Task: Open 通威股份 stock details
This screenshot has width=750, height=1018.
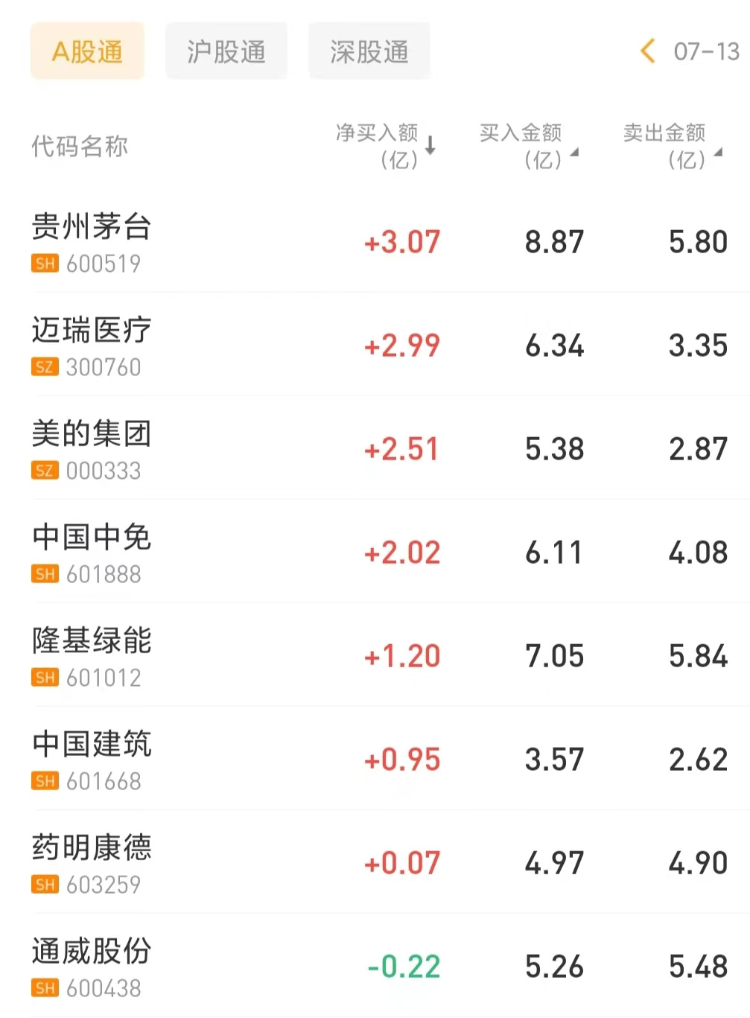Action: click(x=92, y=966)
